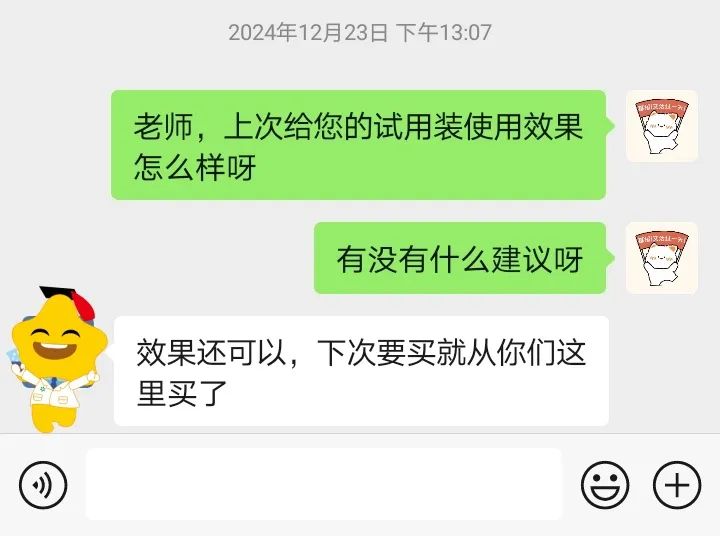Viewport: 720px width, 536px height.
Task: Open the yellow star contact's avatar
Action: [54, 359]
